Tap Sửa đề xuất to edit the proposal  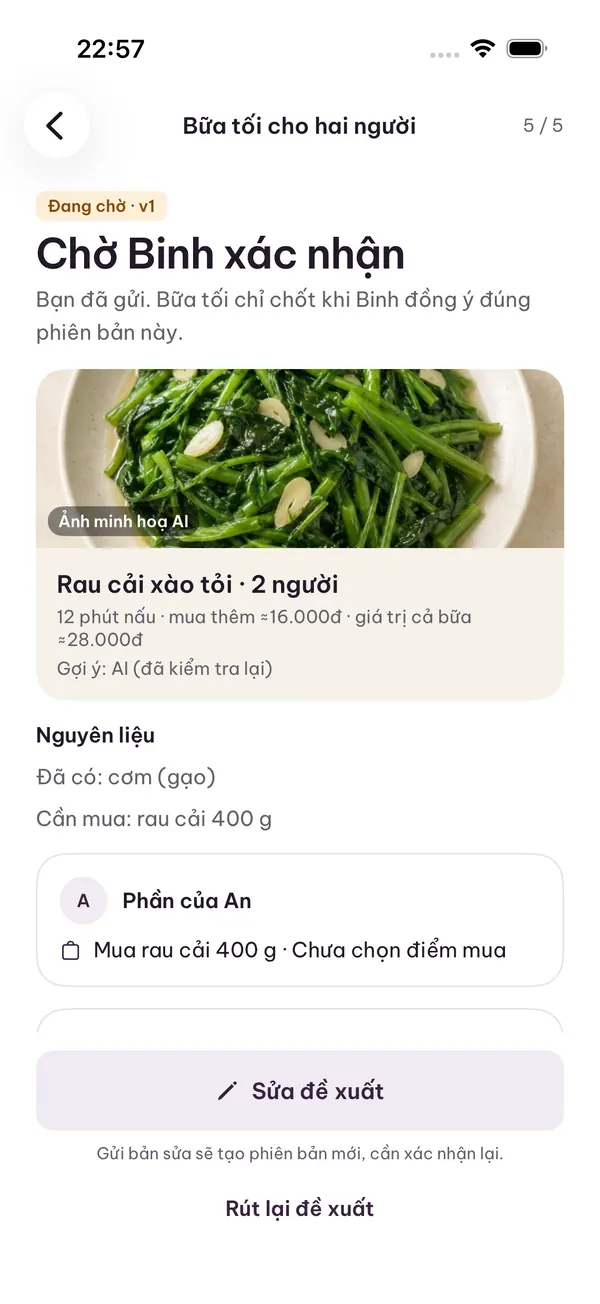click(x=300, y=1091)
